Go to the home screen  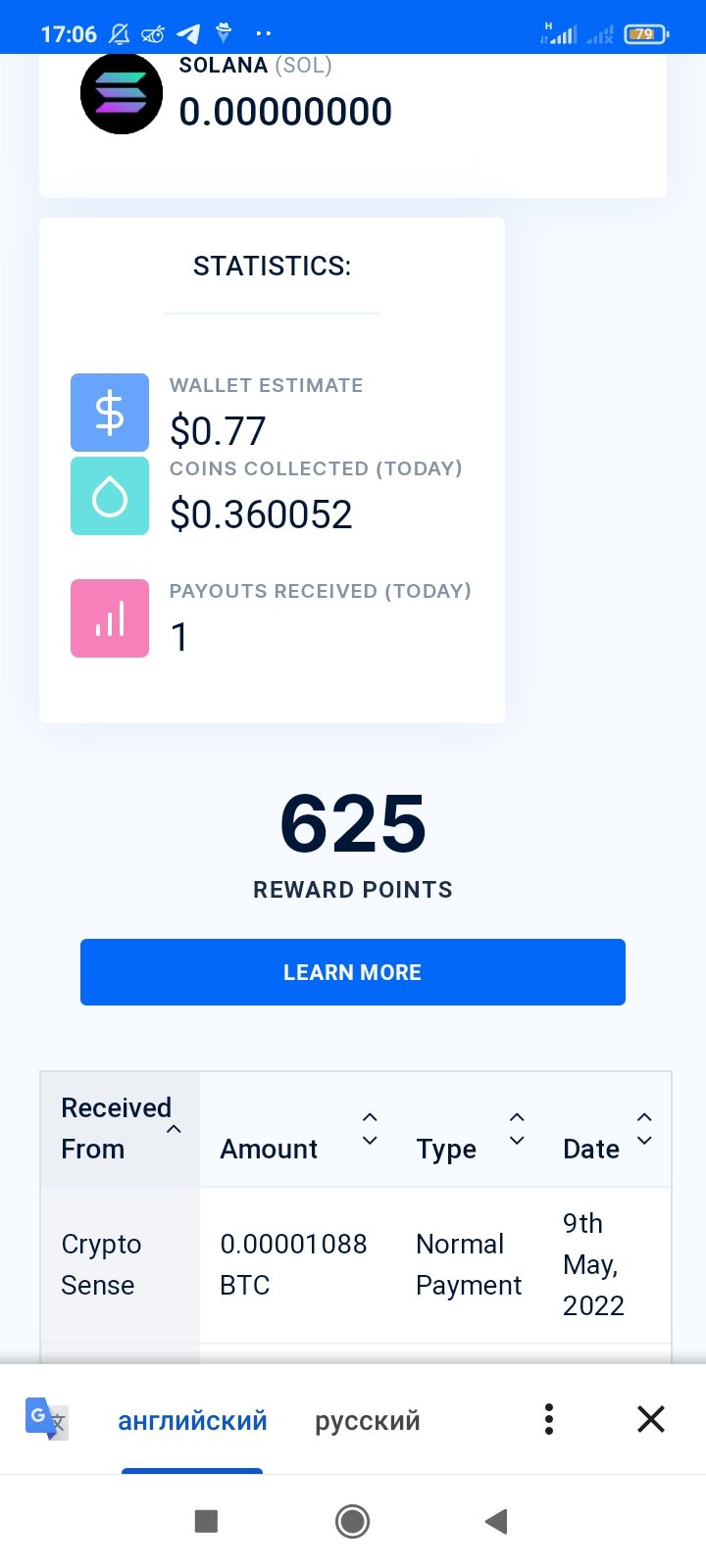pyautogui.click(x=353, y=1521)
